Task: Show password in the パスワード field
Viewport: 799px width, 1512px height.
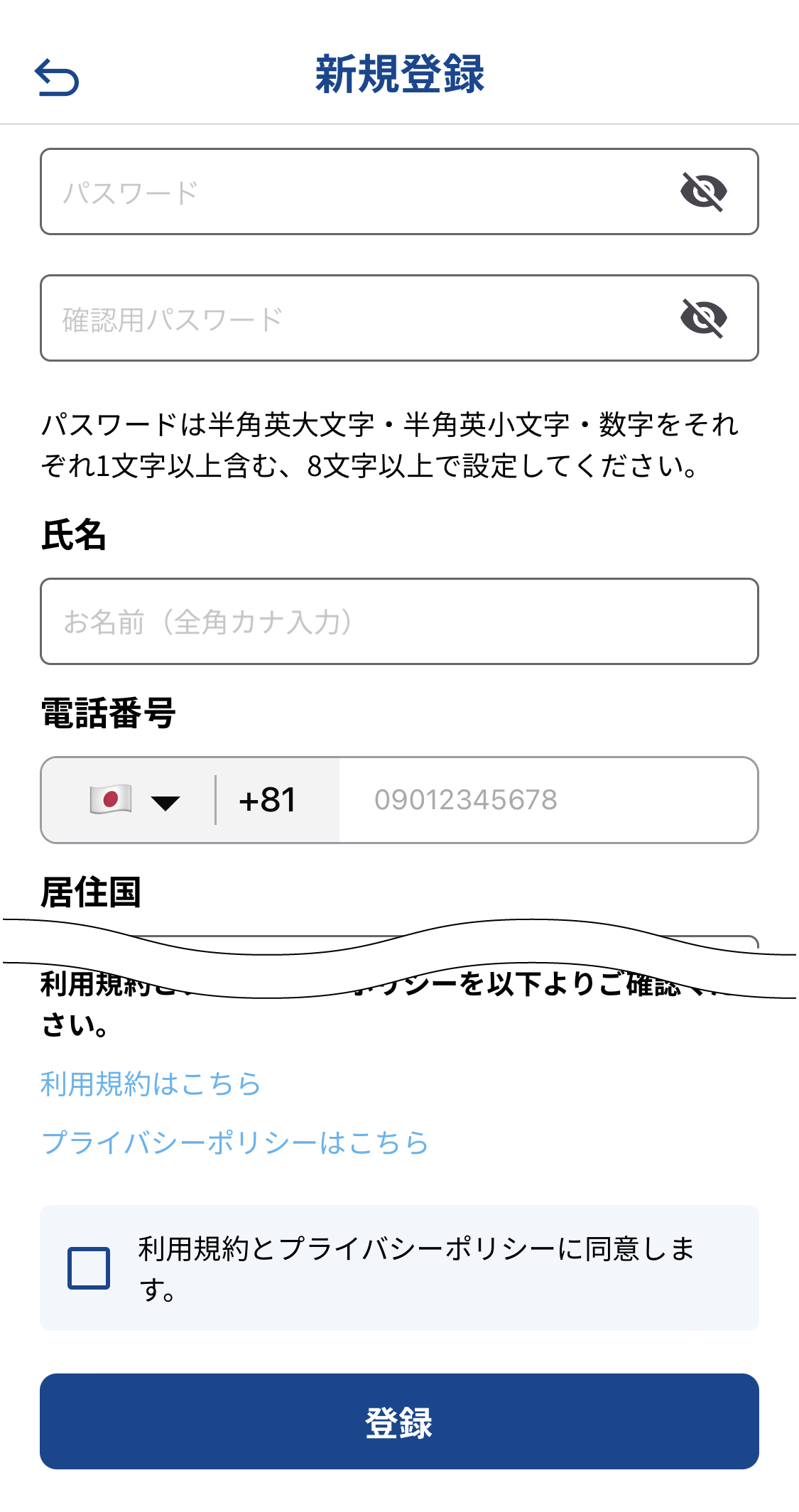Action: pos(703,192)
